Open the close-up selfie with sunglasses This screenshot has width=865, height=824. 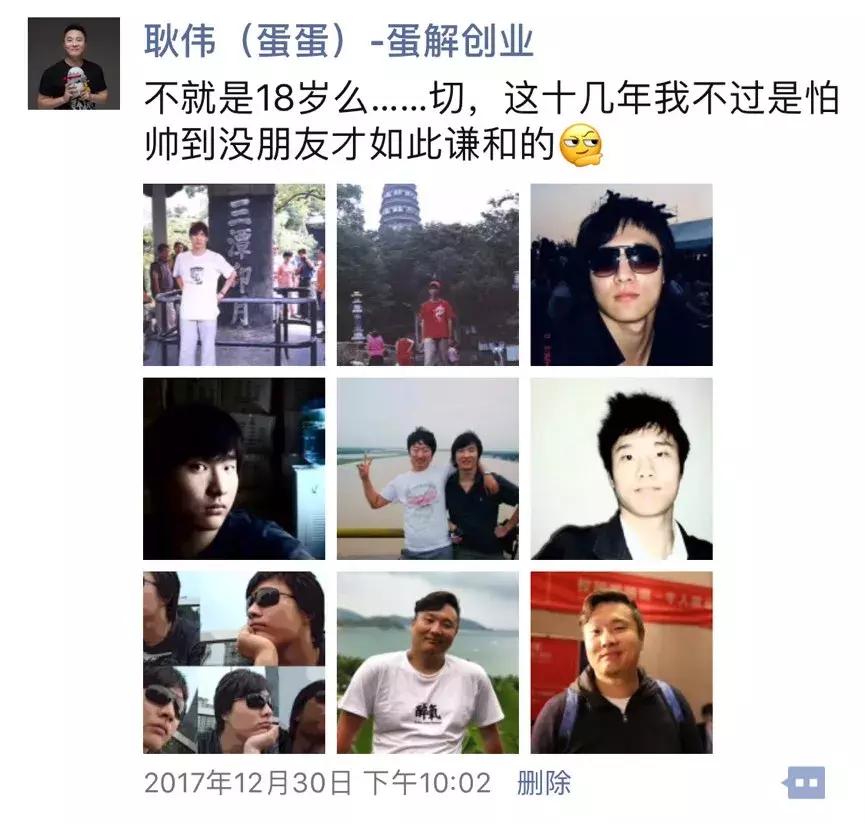click(621, 274)
